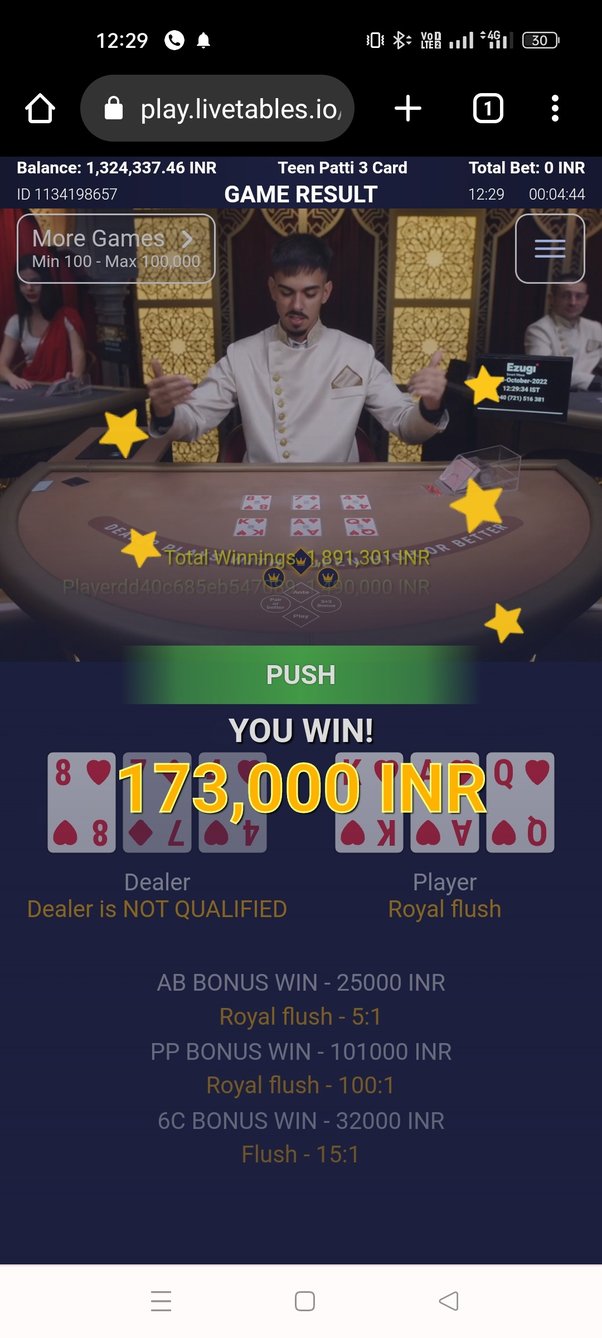Open the tab switcher

tap(487, 108)
